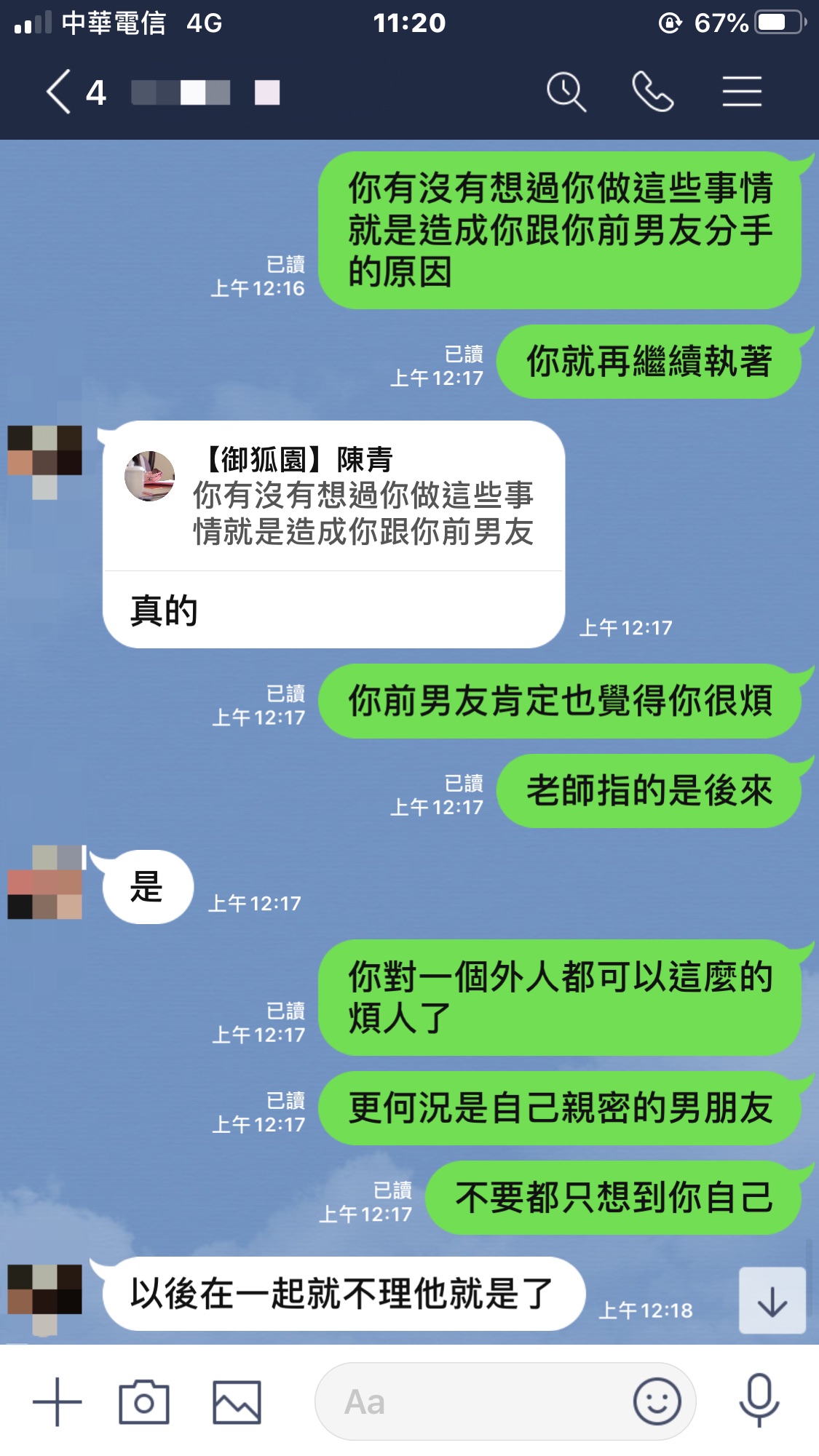Start a voice call

point(652,92)
